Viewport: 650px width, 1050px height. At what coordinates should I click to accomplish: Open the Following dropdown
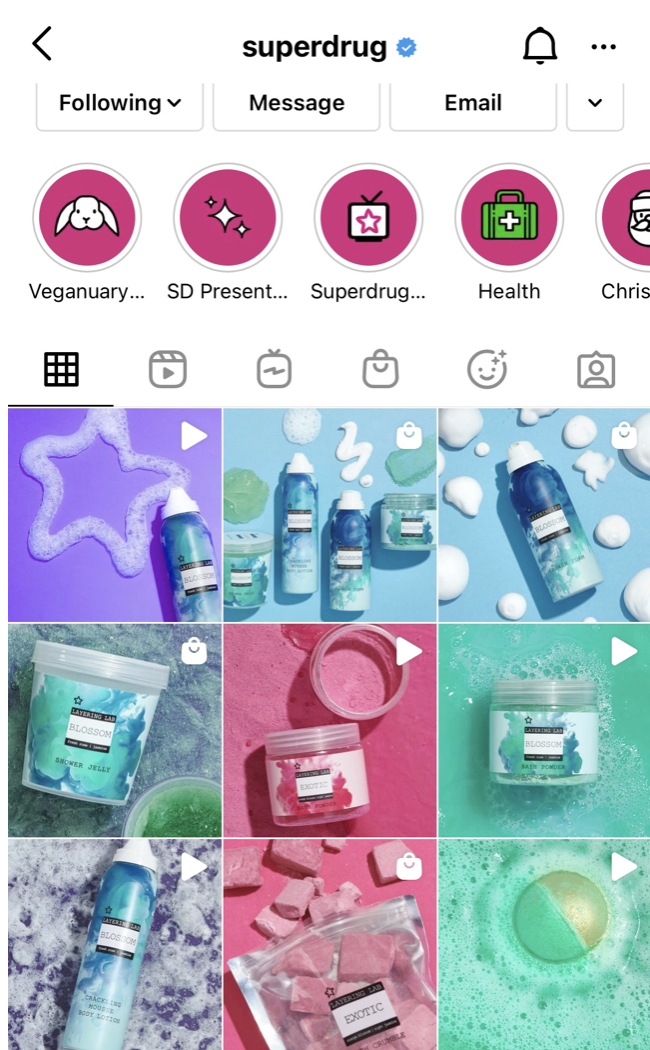[120, 103]
